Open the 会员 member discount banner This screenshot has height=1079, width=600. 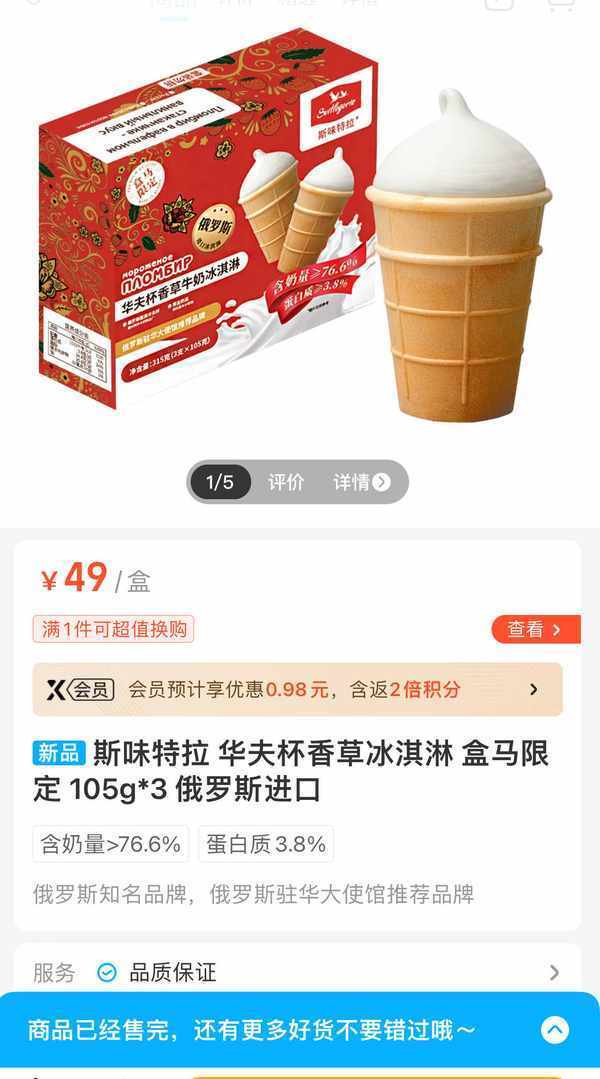[297, 689]
